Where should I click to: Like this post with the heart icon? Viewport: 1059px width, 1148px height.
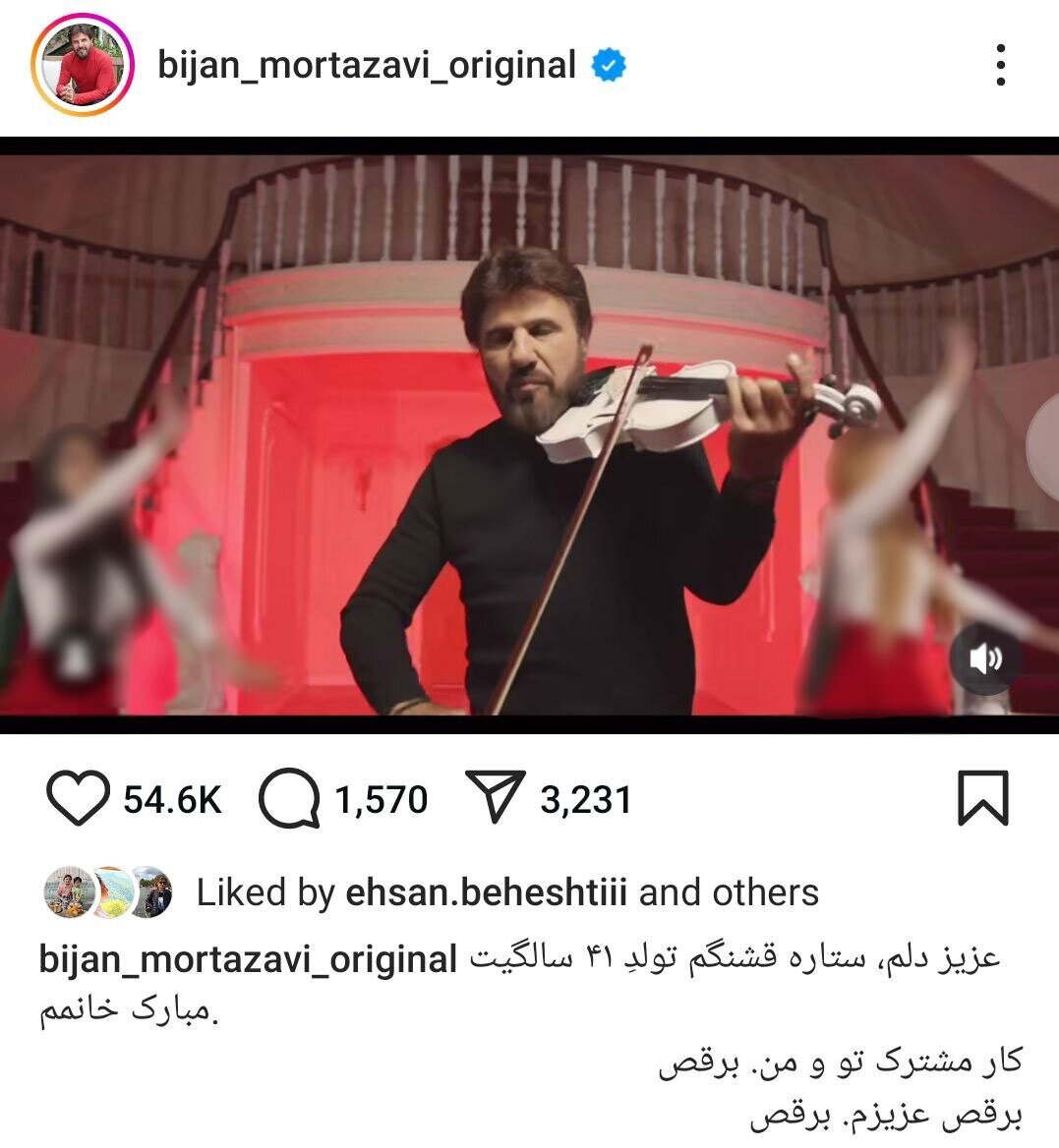pos(78,799)
